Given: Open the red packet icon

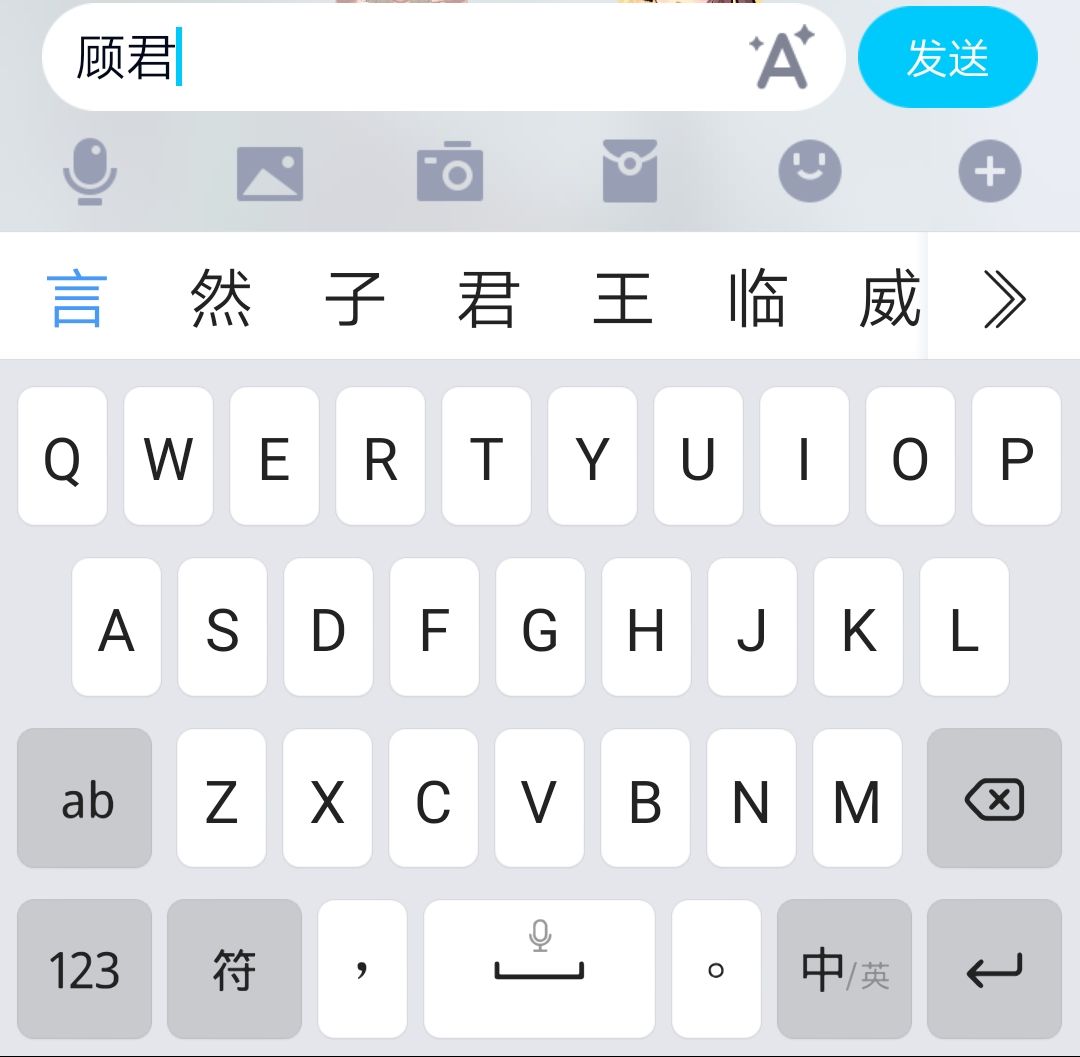Looking at the screenshot, I should (630, 172).
